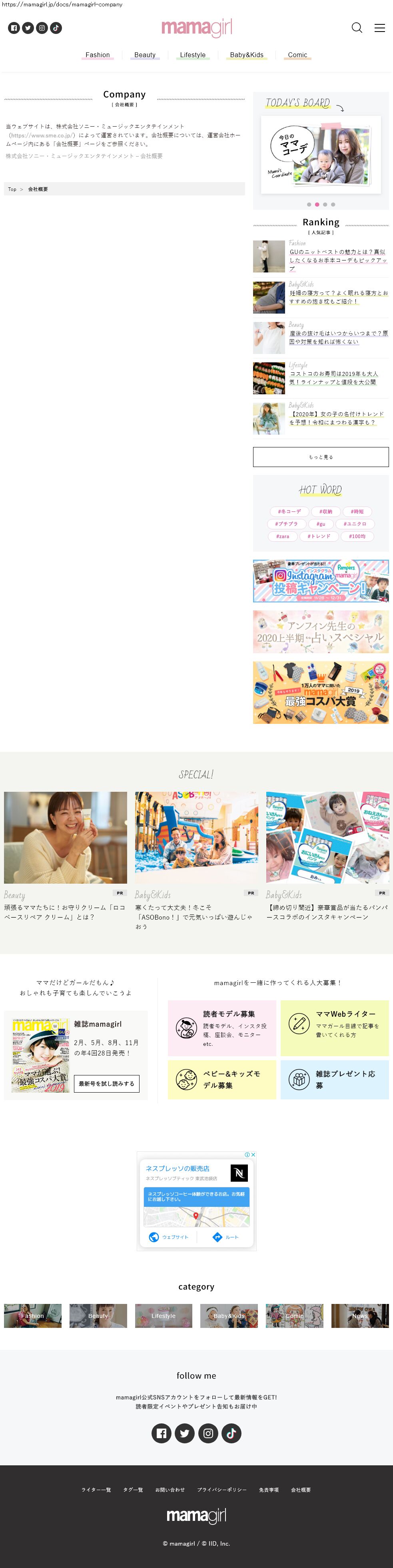Viewport: 393px width, 1568px height.
Task: Open the footer プライバシーポリシー link
Action: tap(222, 1490)
